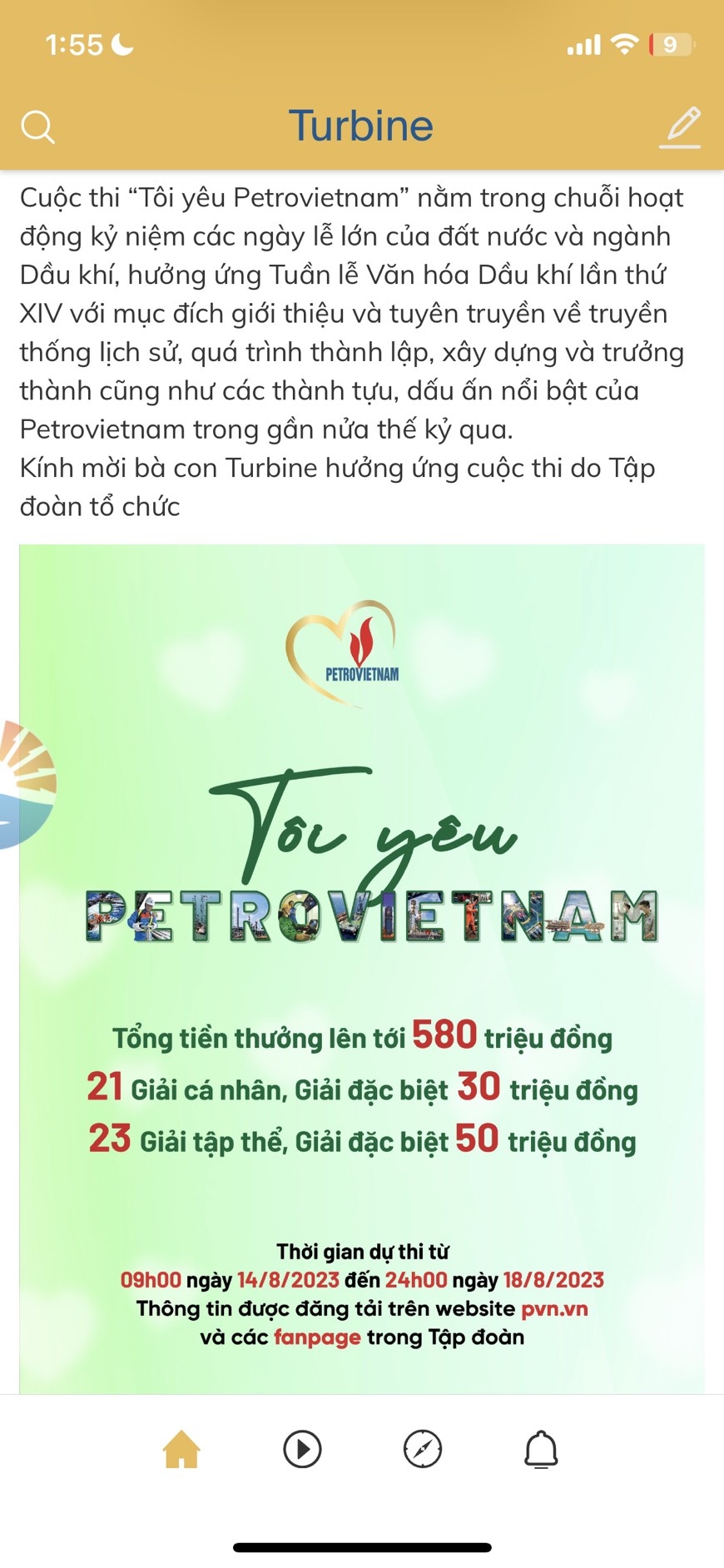Switch to the Home tab

pyautogui.click(x=181, y=1449)
